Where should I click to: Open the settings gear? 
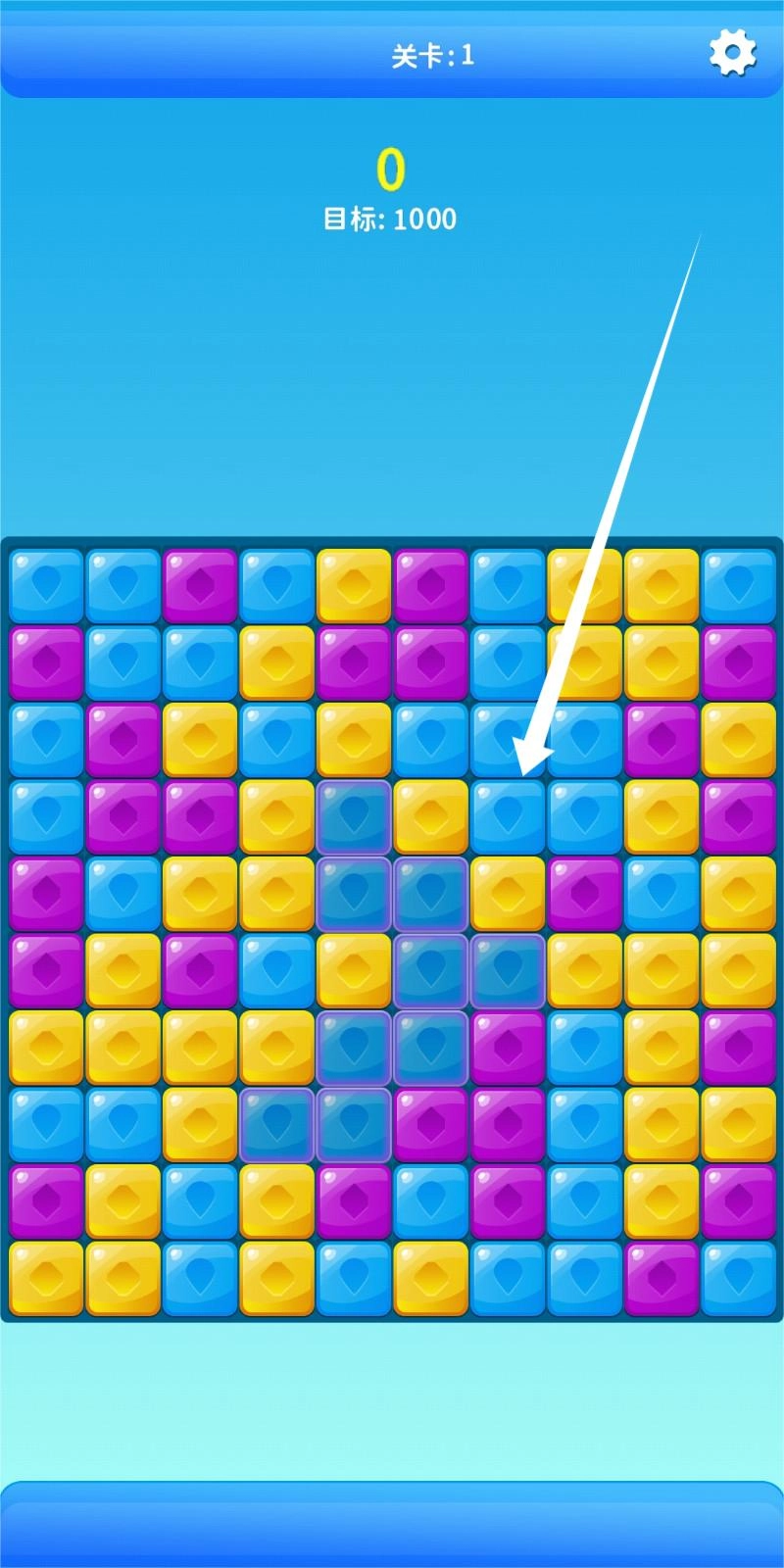pyautogui.click(x=732, y=52)
